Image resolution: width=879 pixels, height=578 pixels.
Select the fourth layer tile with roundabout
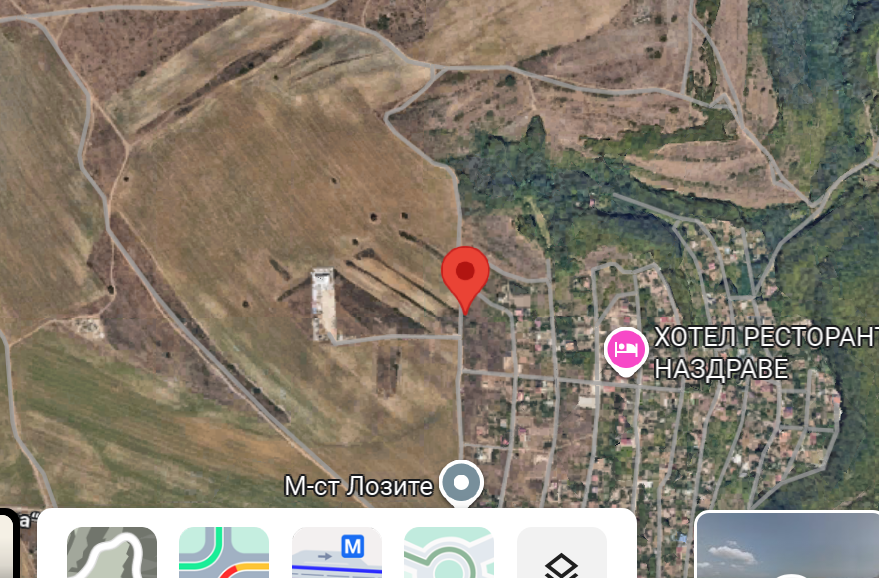click(x=449, y=553)
